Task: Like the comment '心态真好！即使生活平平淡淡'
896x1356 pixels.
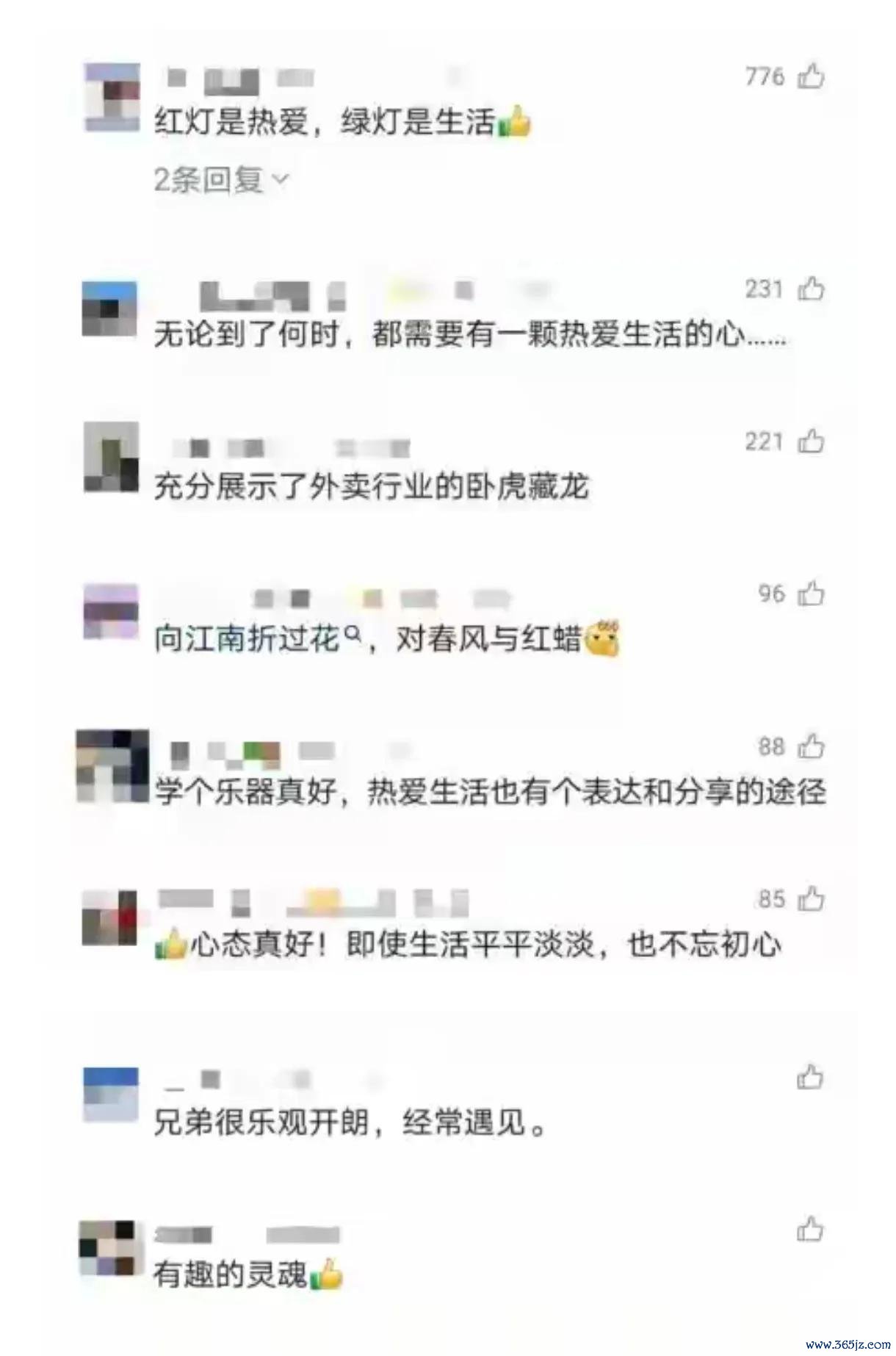Action: [811, 899]
